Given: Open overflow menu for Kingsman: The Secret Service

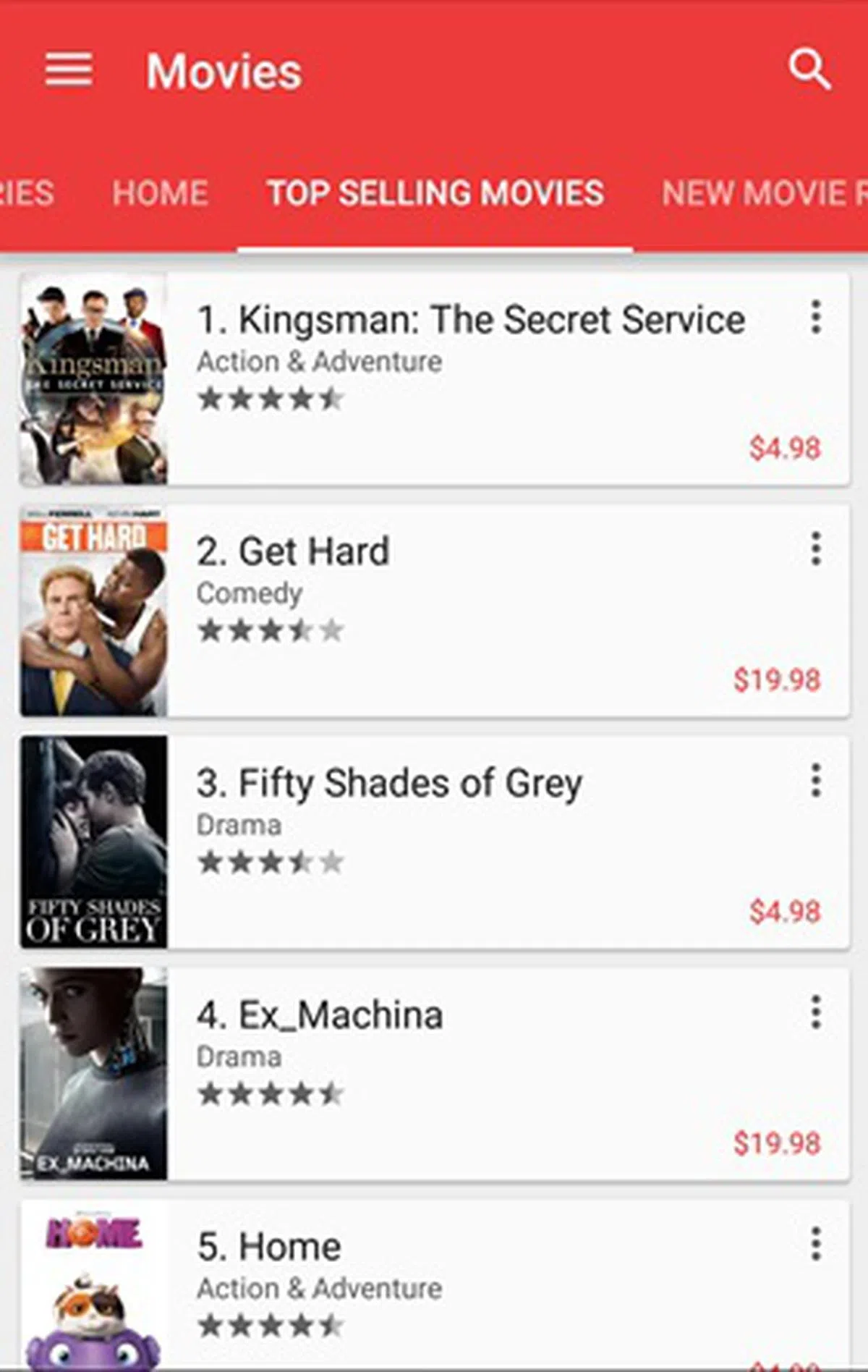Looking at the screenshot, I should click(x=816, y=318).
